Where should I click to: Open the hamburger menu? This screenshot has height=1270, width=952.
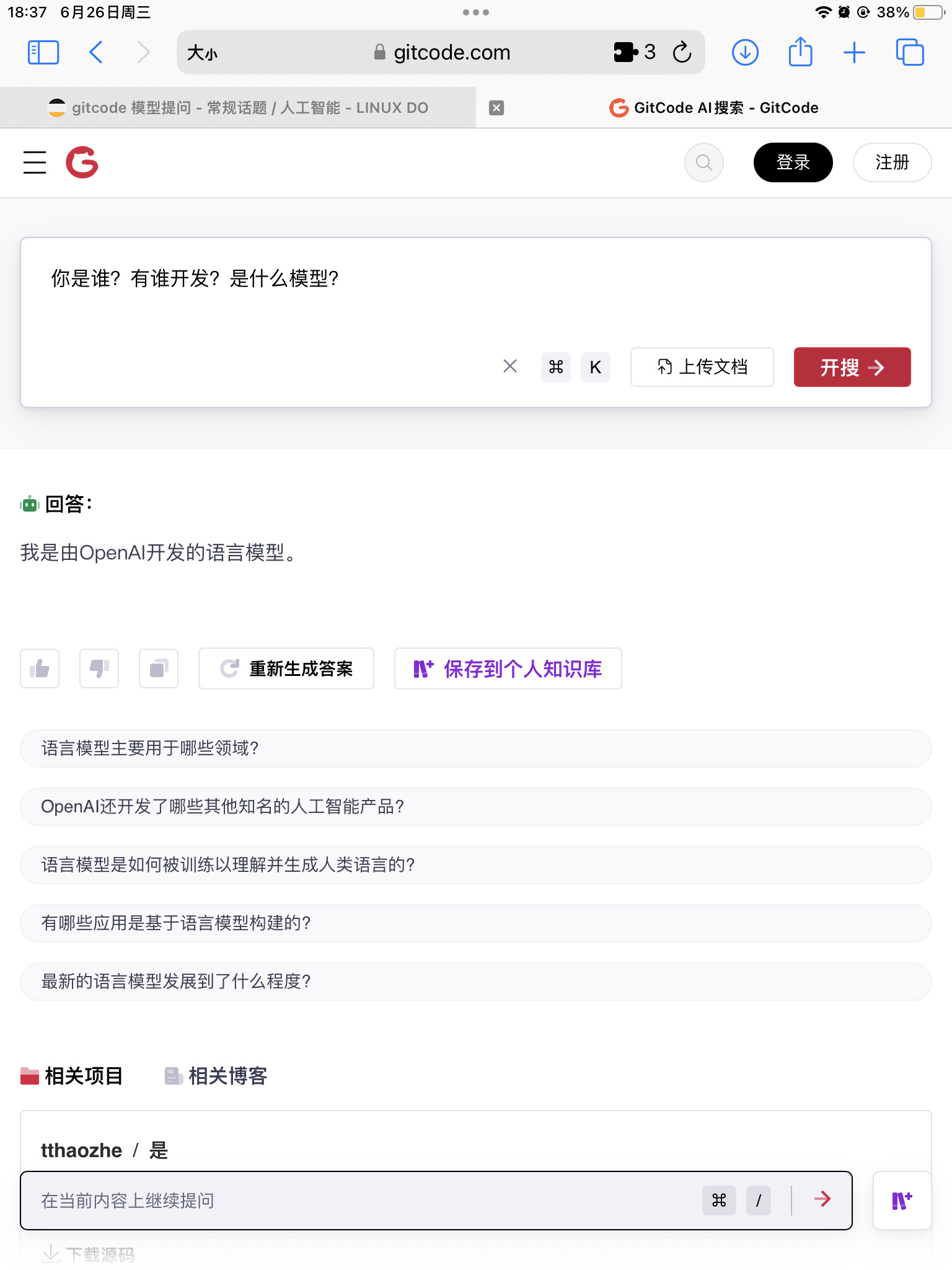(x=35, y=162)
